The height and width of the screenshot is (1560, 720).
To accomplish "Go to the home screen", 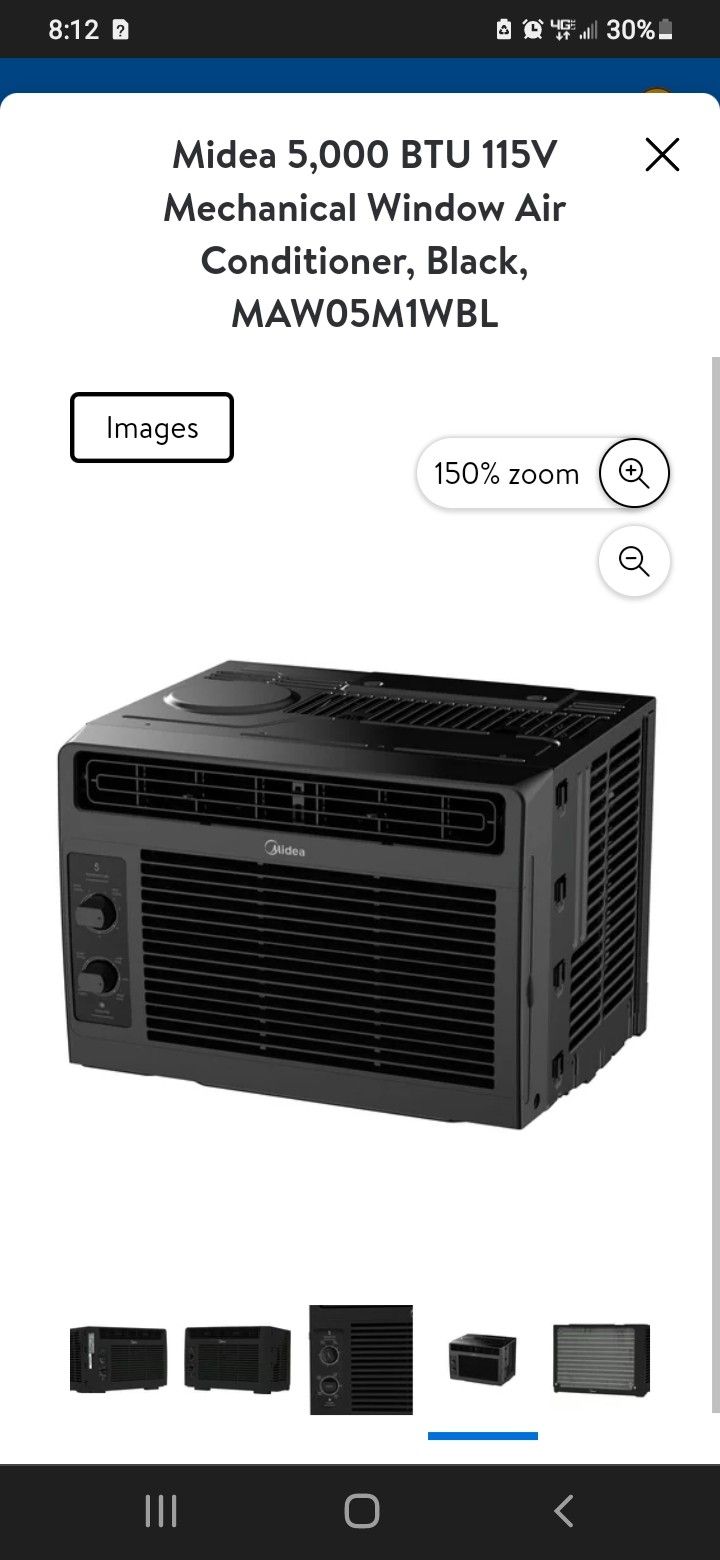I will coord(361,1511).
